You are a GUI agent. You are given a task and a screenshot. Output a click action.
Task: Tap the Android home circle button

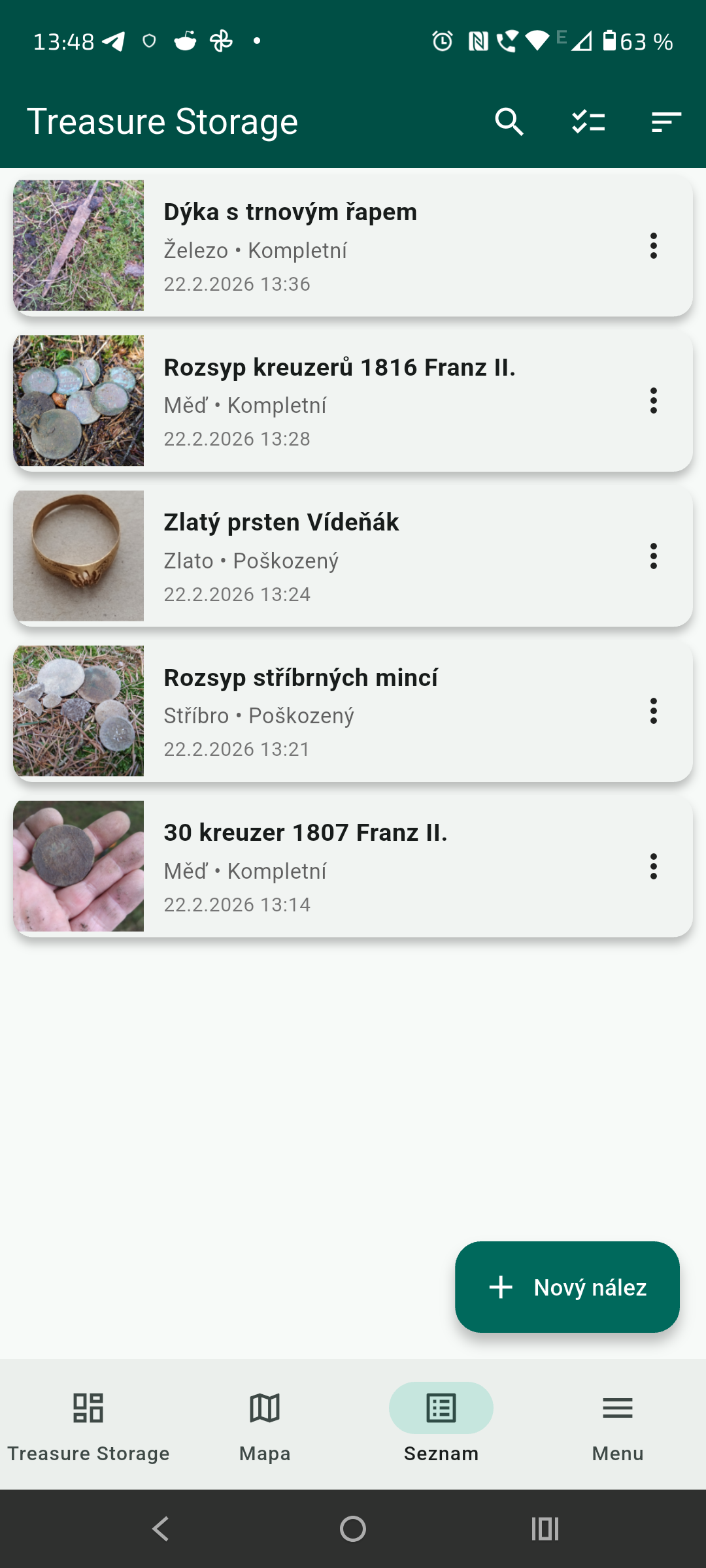(352, 1528)
